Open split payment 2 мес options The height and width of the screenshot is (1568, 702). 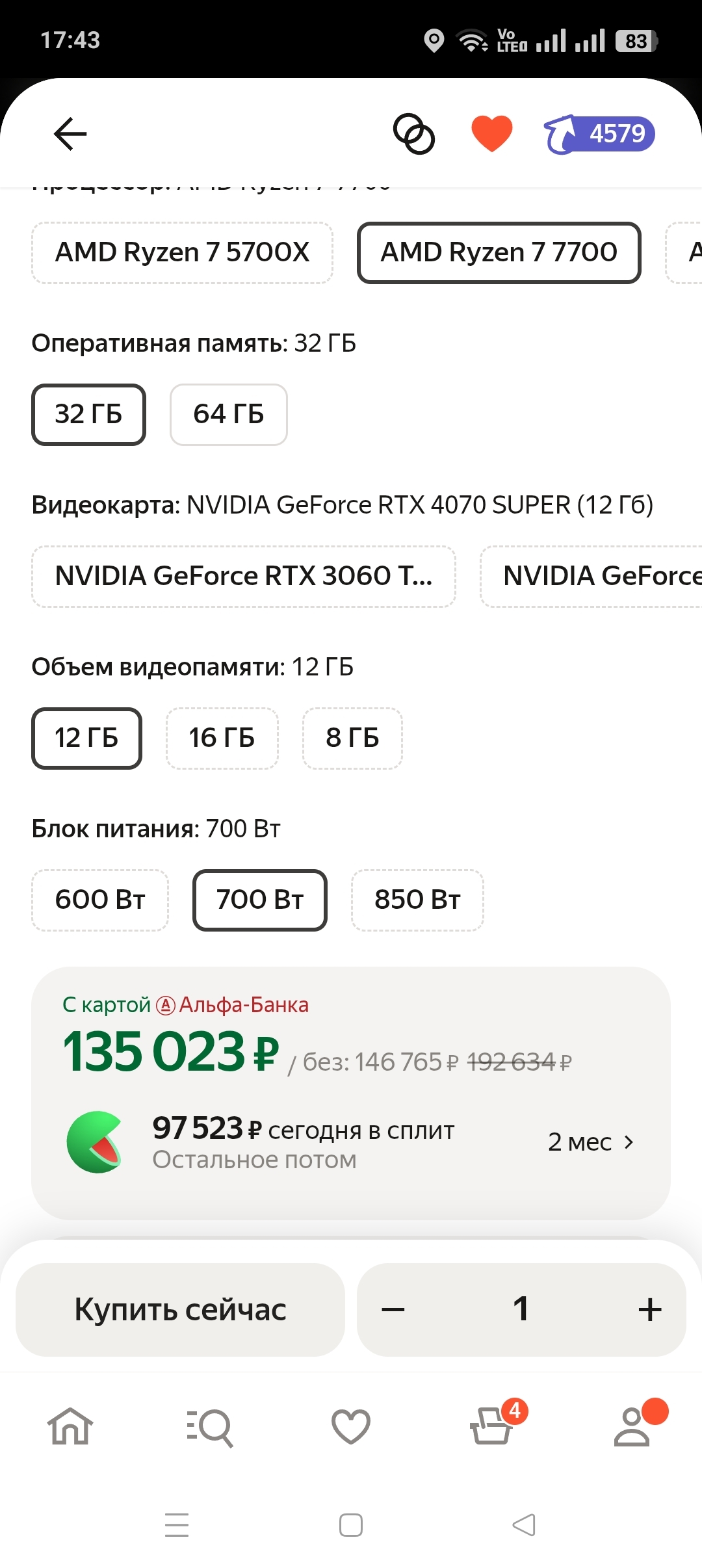(x=590, y=1142)
